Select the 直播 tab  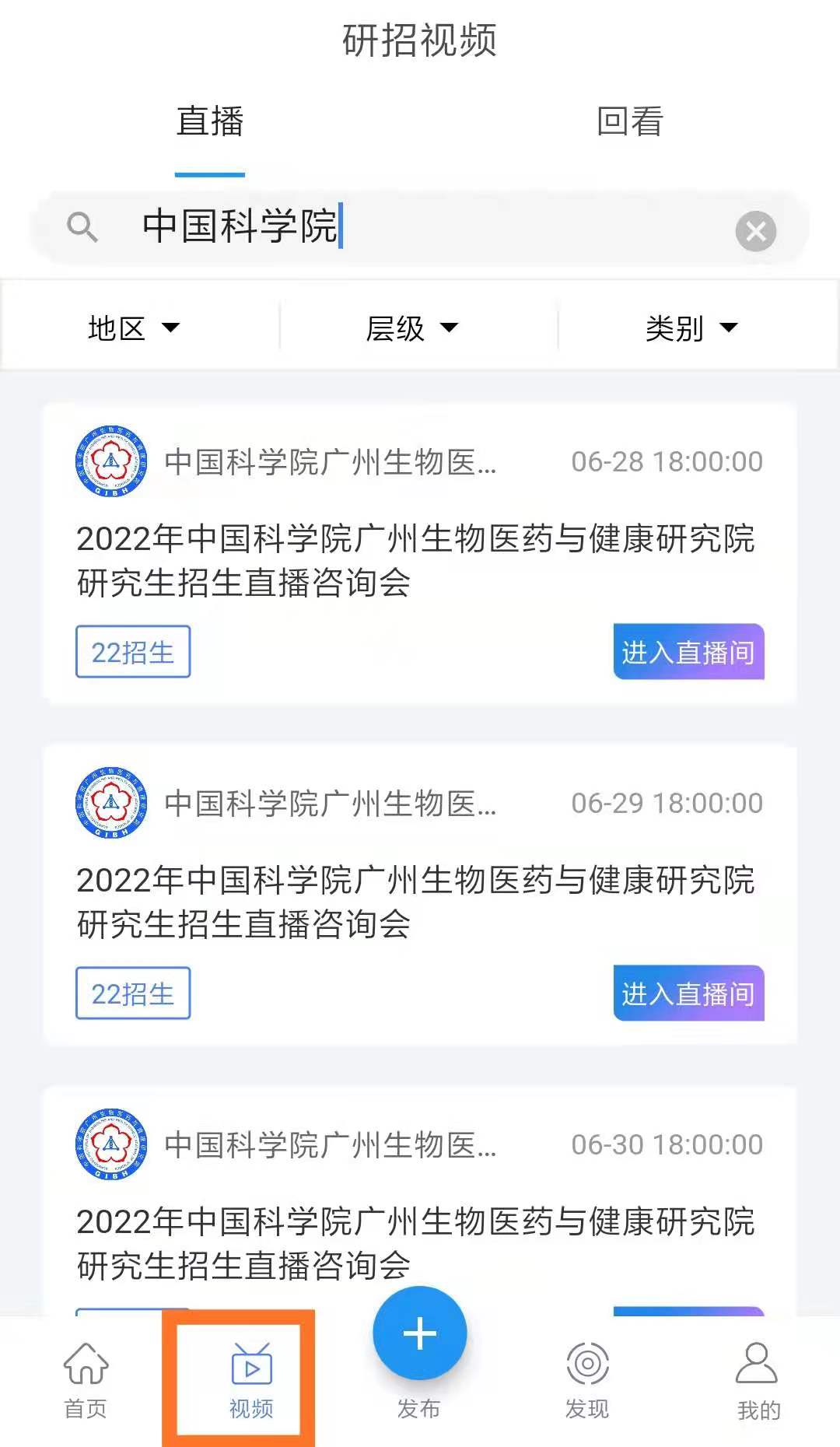click(210, 122)
